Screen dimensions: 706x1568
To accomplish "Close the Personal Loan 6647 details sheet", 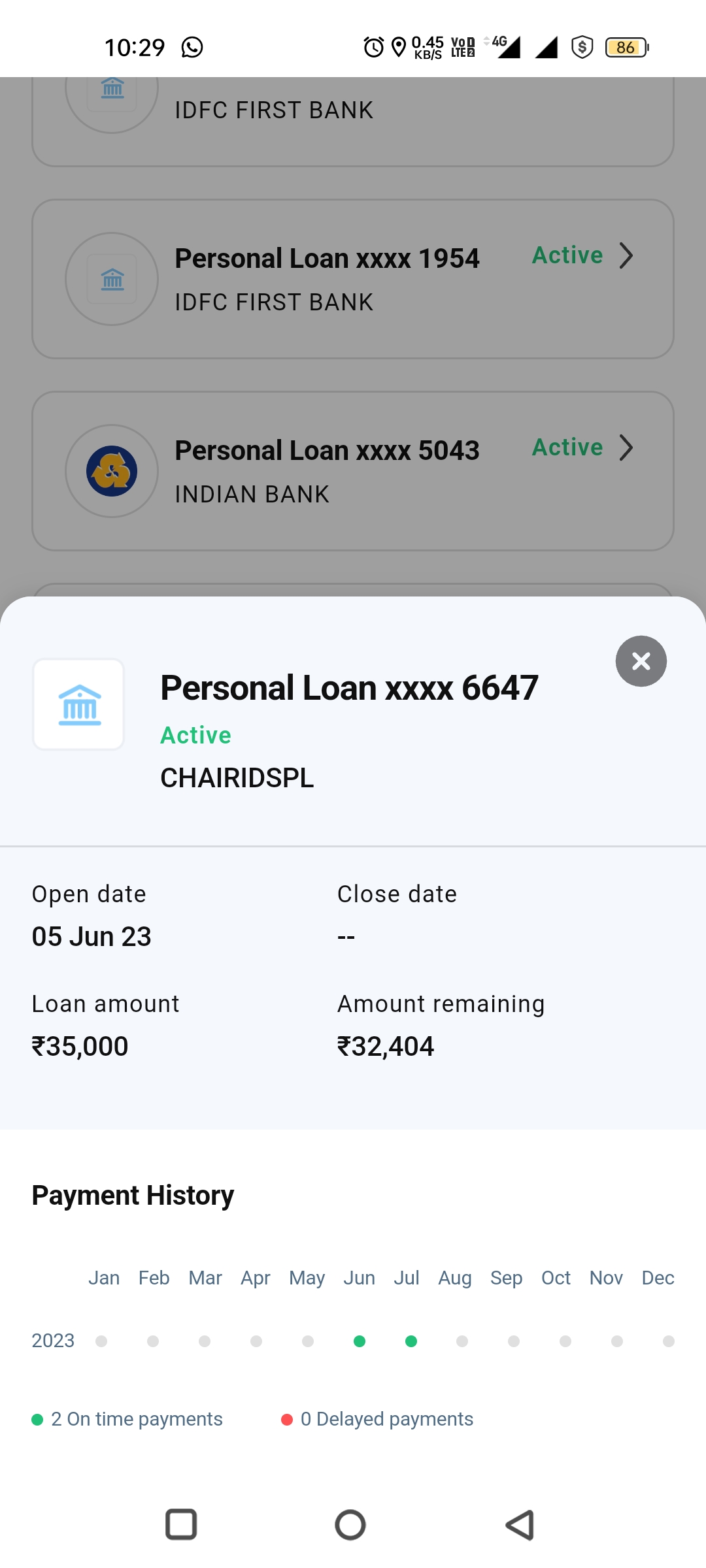I will [x=641, y=661].
